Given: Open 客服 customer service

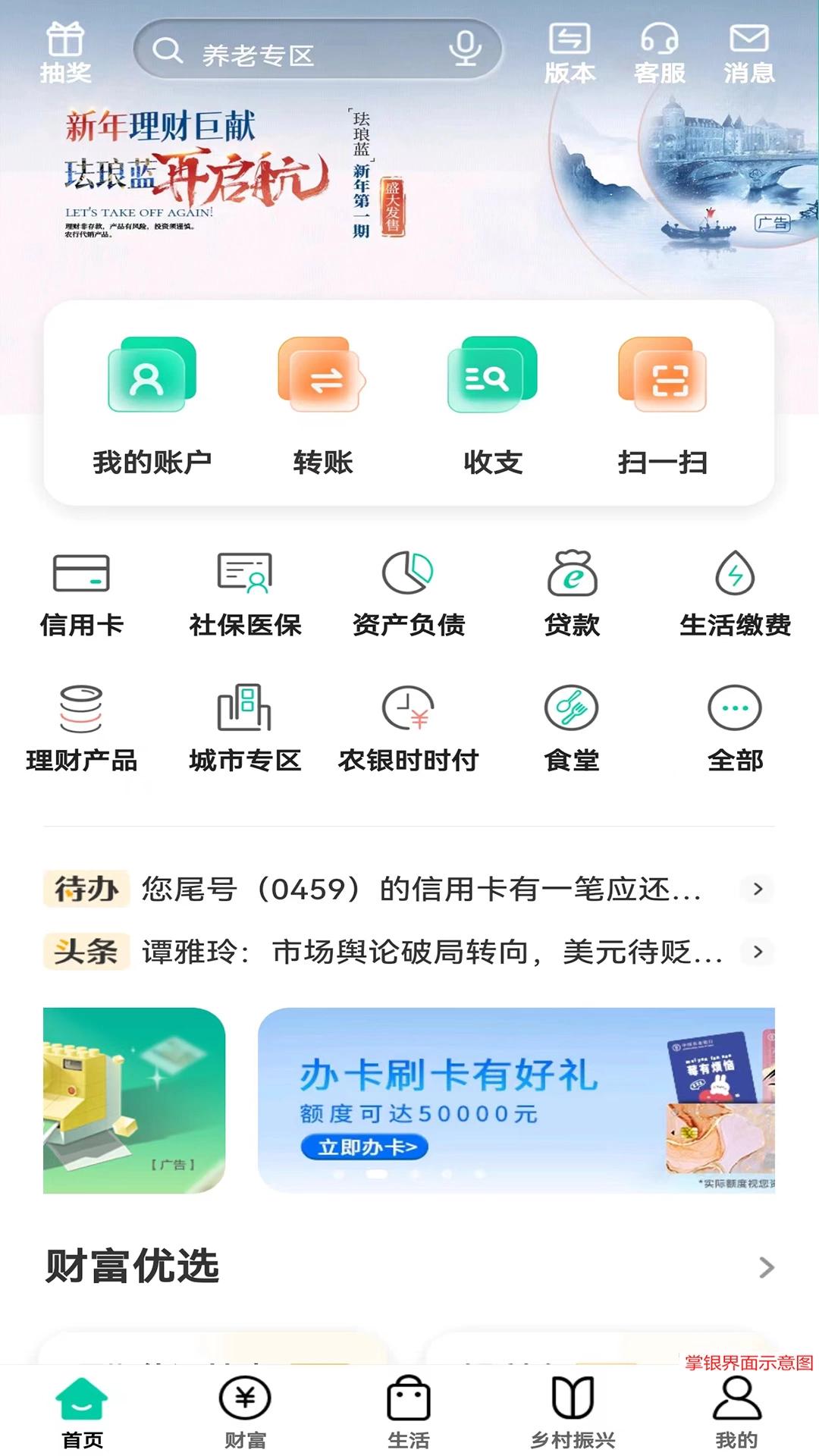Looking at the screenshot, I should (x=660, y=53).
